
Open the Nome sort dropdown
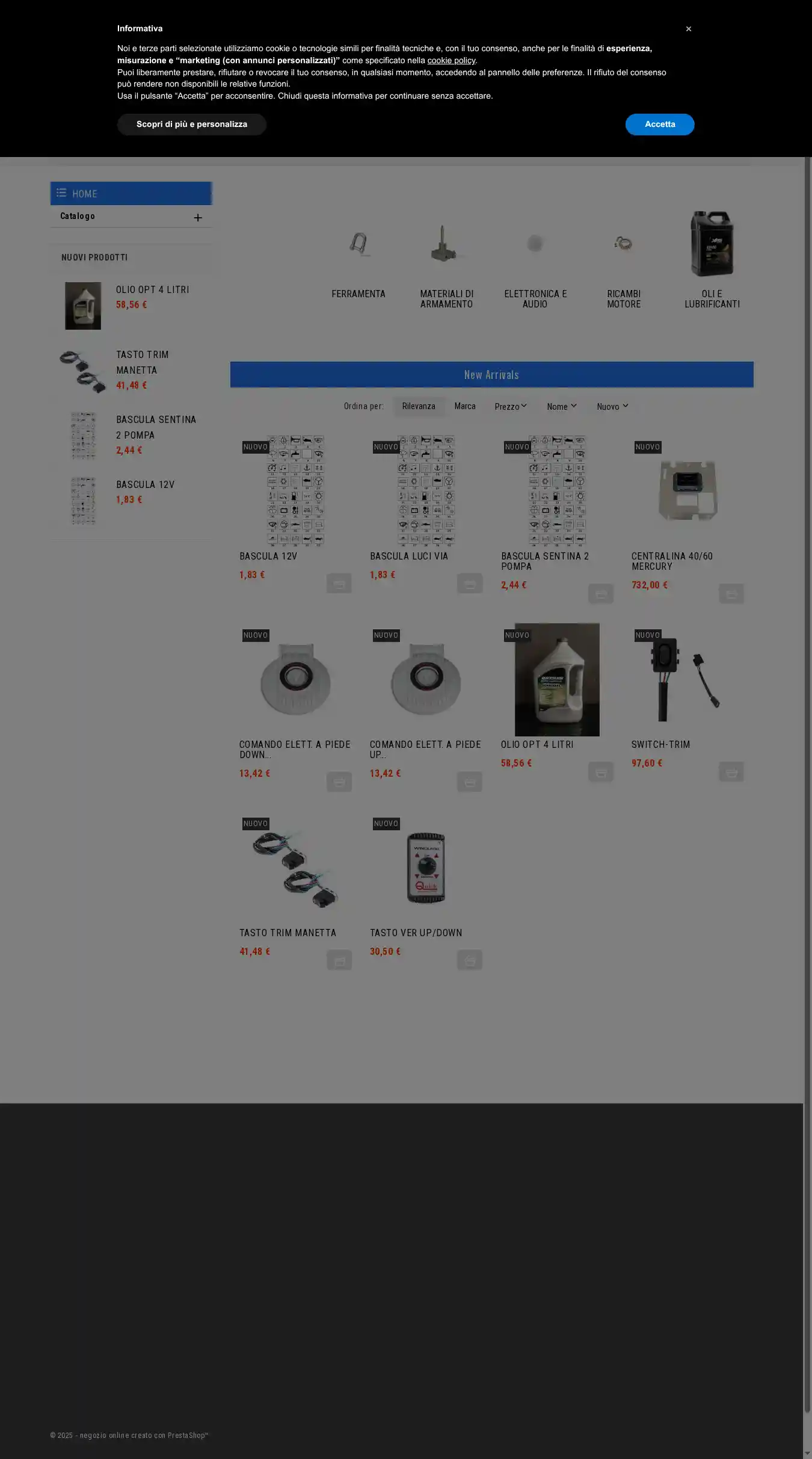click(561, 407)
